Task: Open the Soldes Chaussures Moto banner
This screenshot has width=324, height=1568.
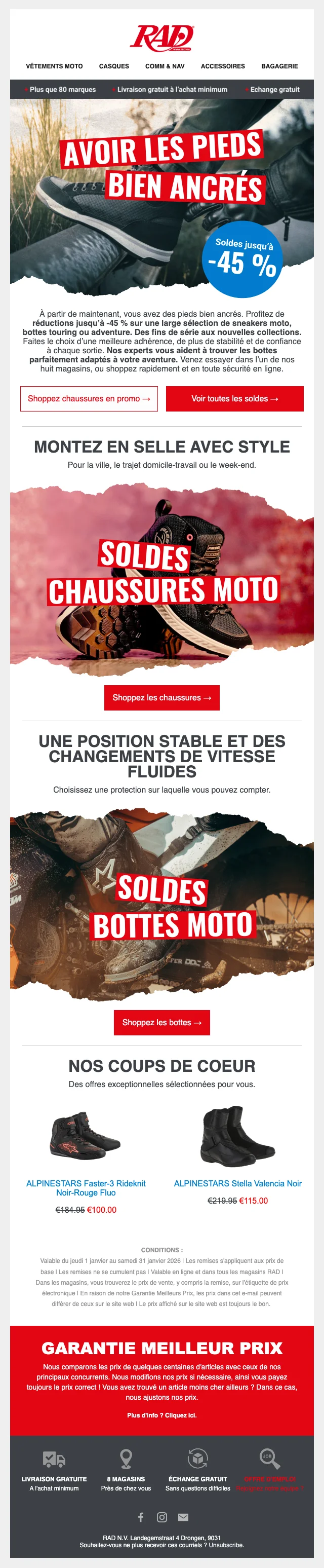Action: [161, 575]
